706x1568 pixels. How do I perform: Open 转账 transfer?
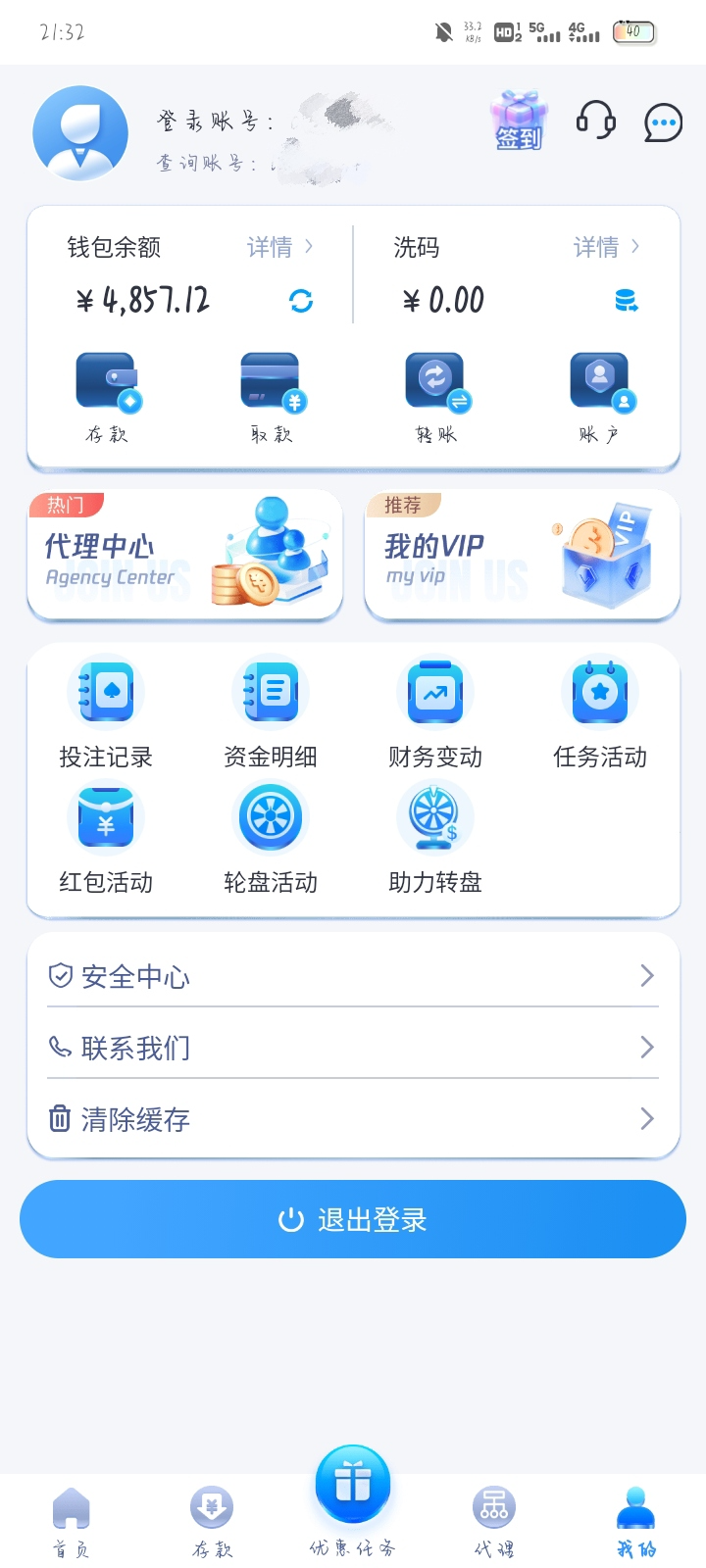pyautogui.click(x=436, y=397)
